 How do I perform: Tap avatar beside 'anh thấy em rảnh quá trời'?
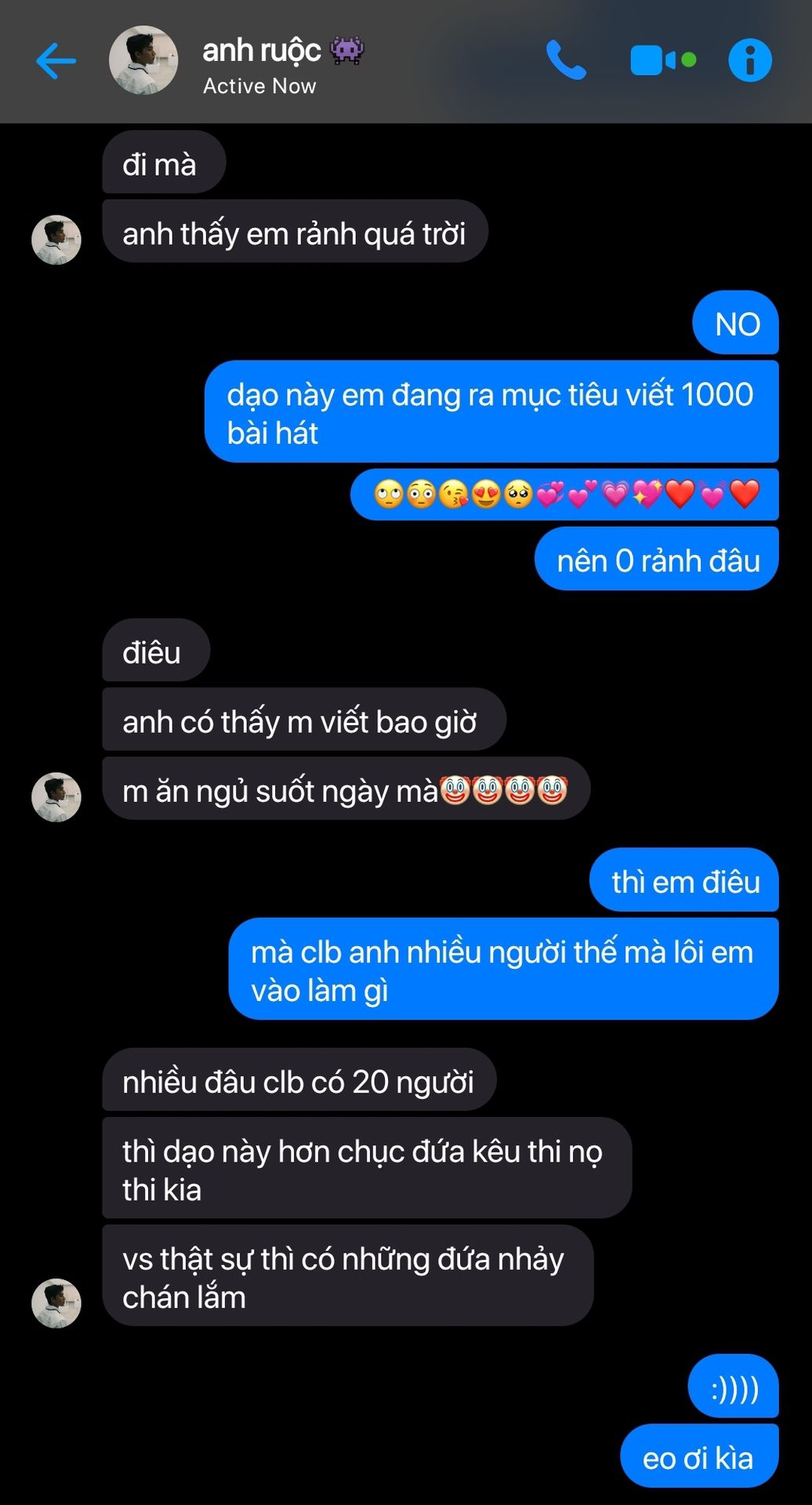tap(56, 240)
